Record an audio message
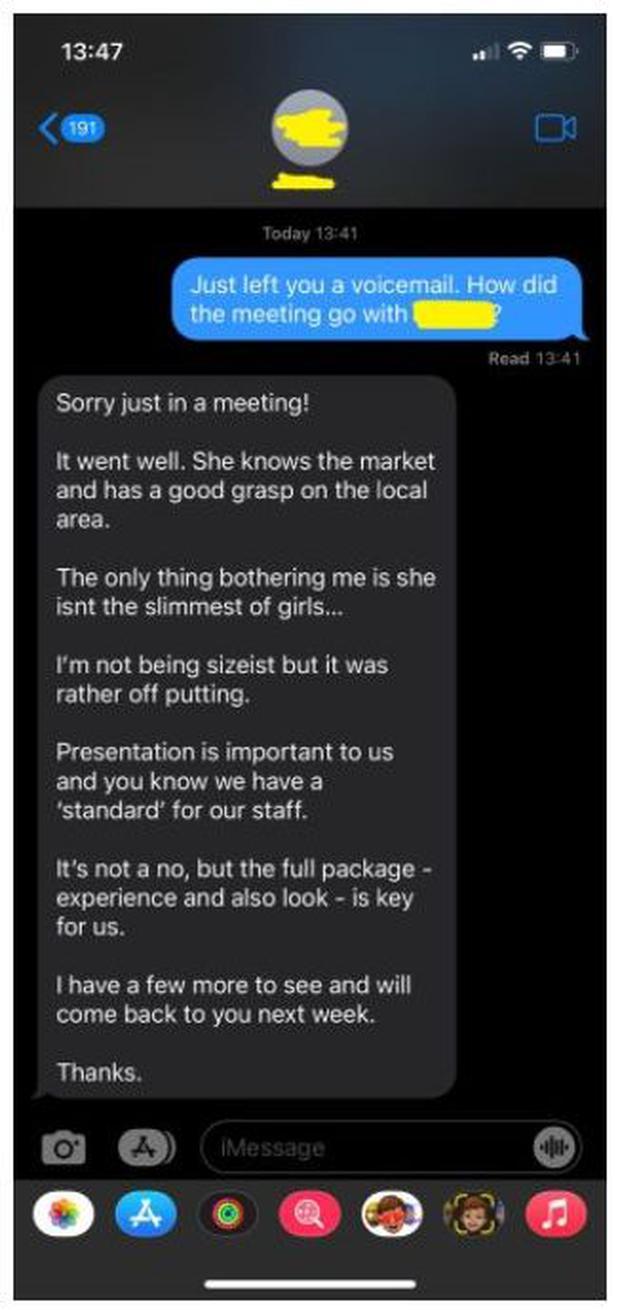Viewport: 620px width, 1310px height. click(554, 1147)
